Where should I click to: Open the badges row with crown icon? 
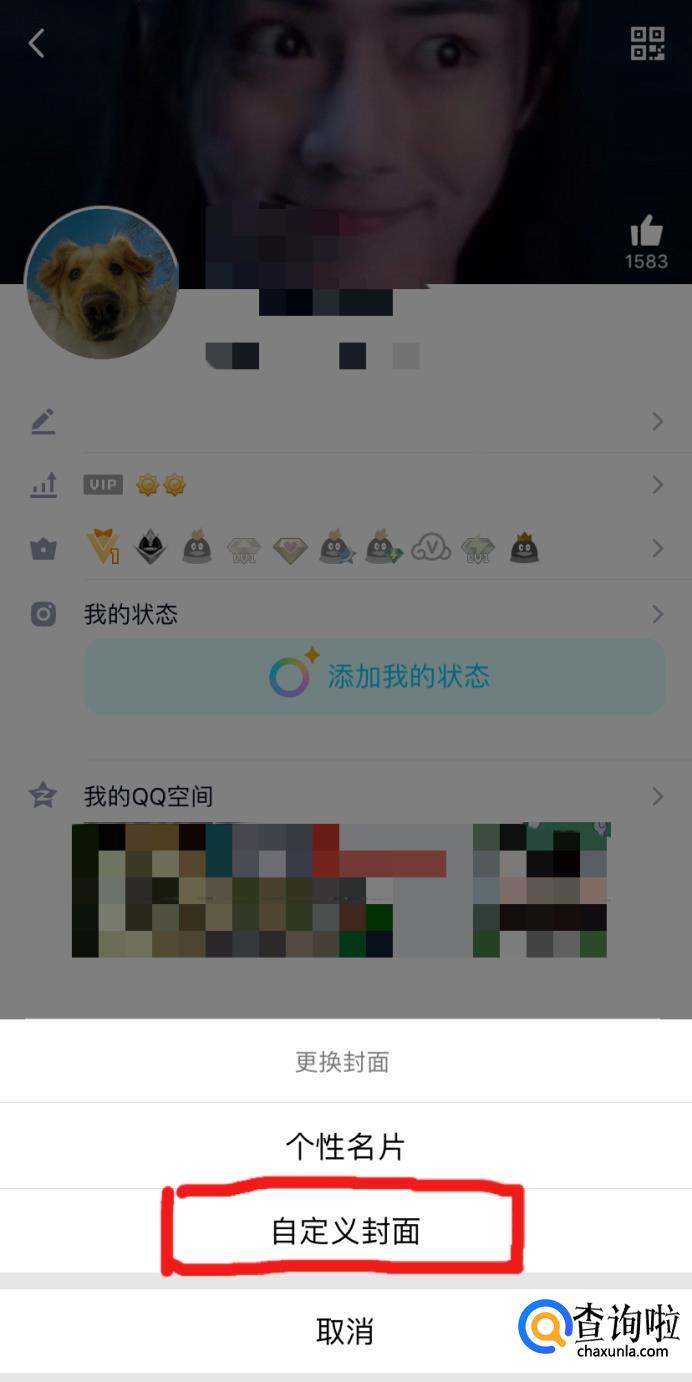(x=346, y=548)
